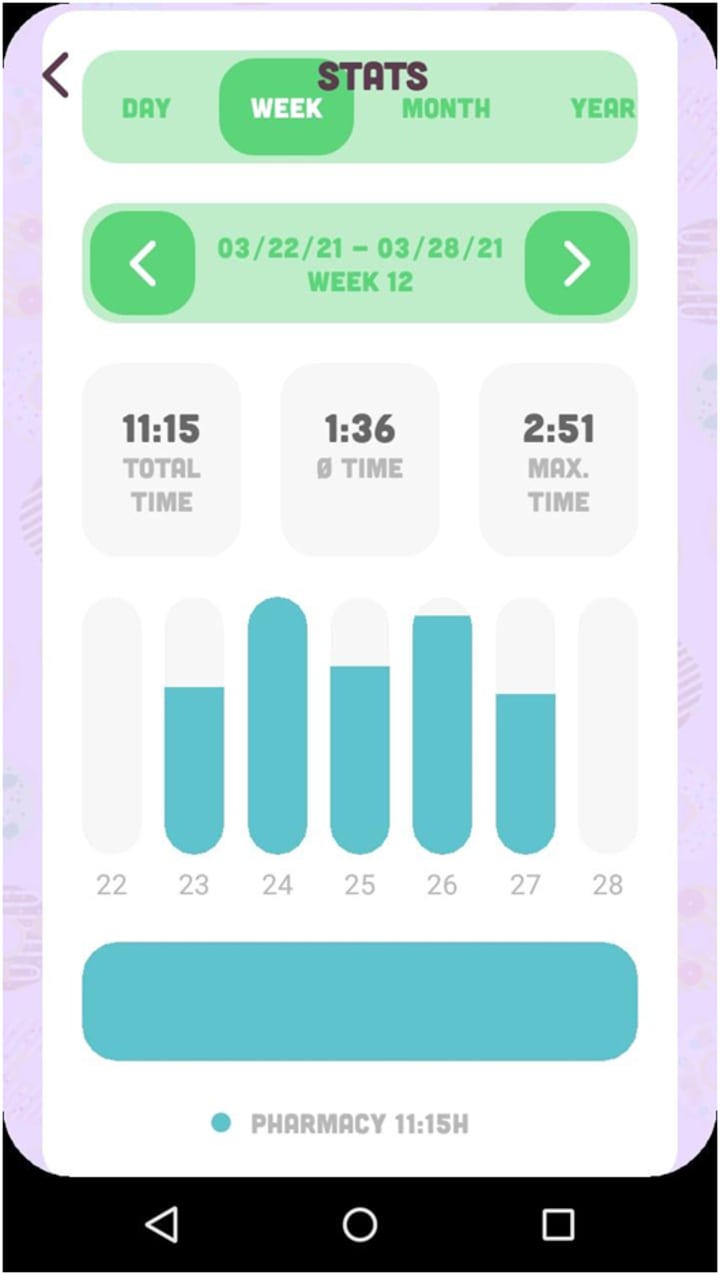The width and height of the screenshot is (720, 1275).
Task: Switch to the Month stats view
Action: pyautogui.click(x=446, y=108)
